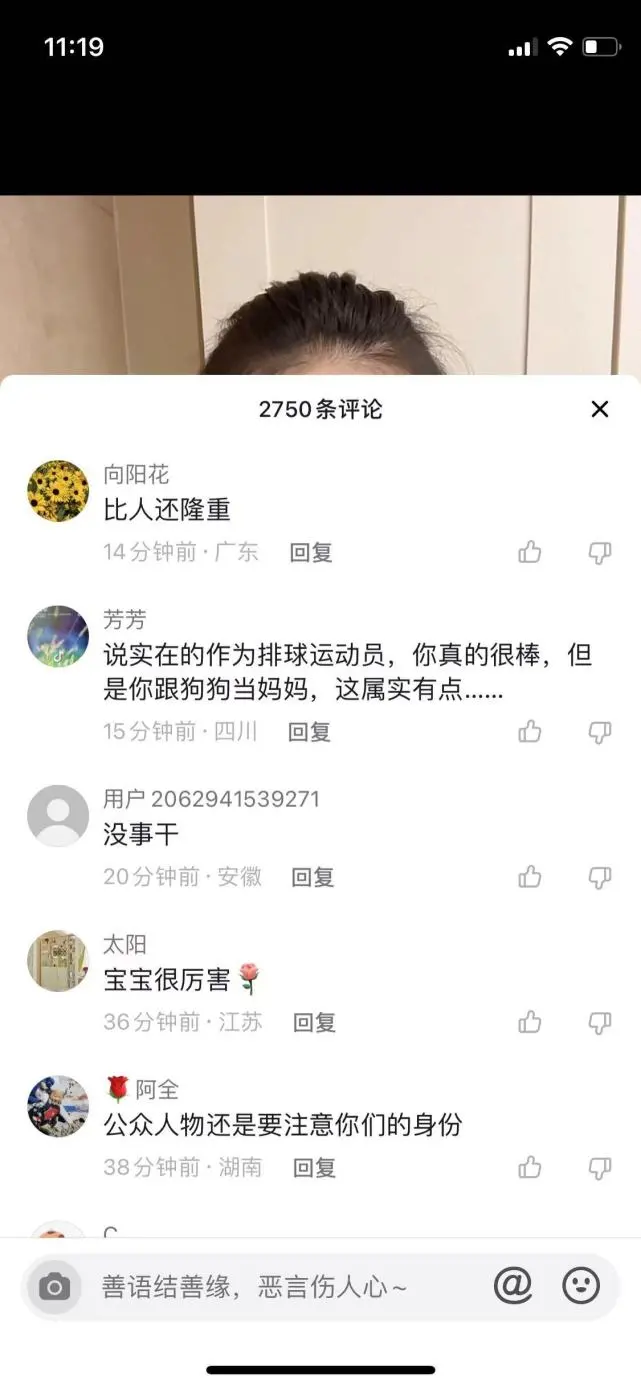Open the emoji picker
Viewport: 641px width, 1388px height.
581,1286
